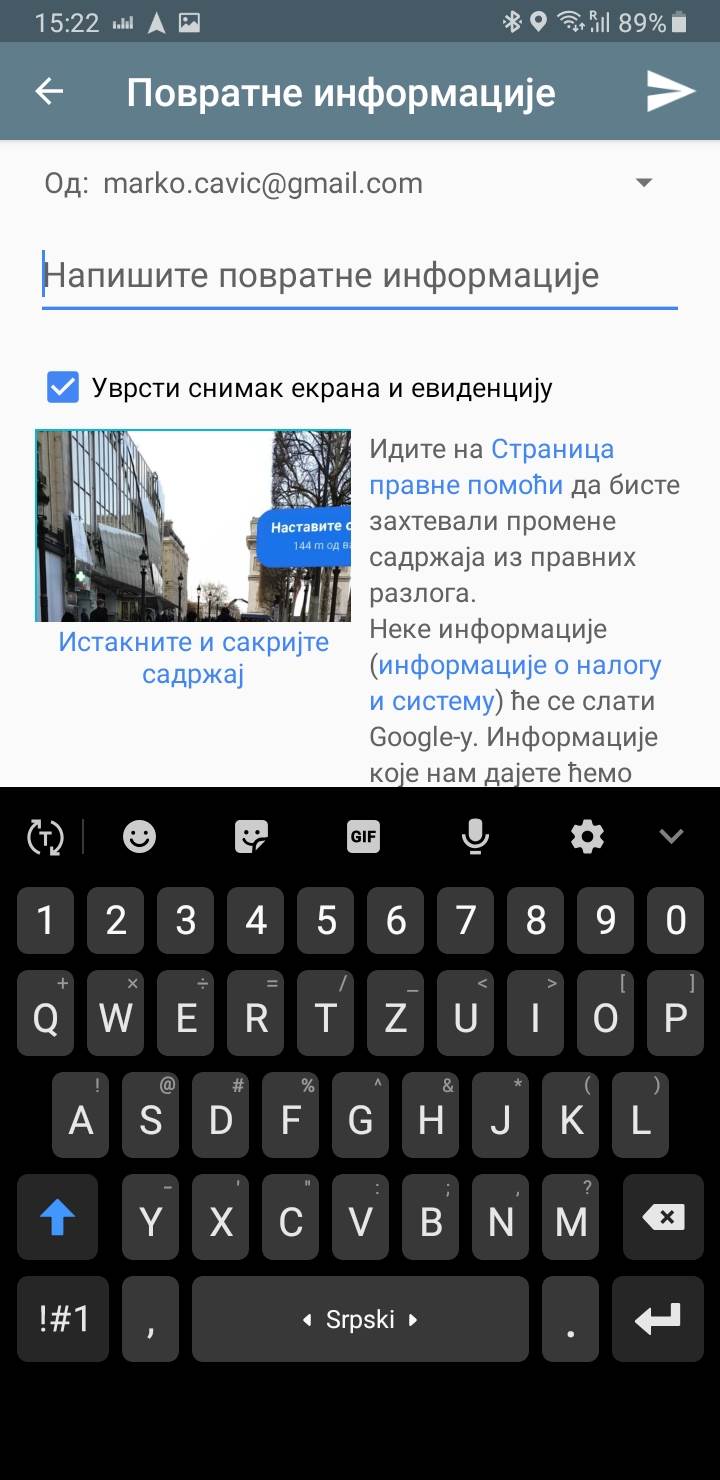Open the sender account dropdown arrow
Image resolution: width=720 pixels, height=1480 pixels.
[x=644, y=182]
